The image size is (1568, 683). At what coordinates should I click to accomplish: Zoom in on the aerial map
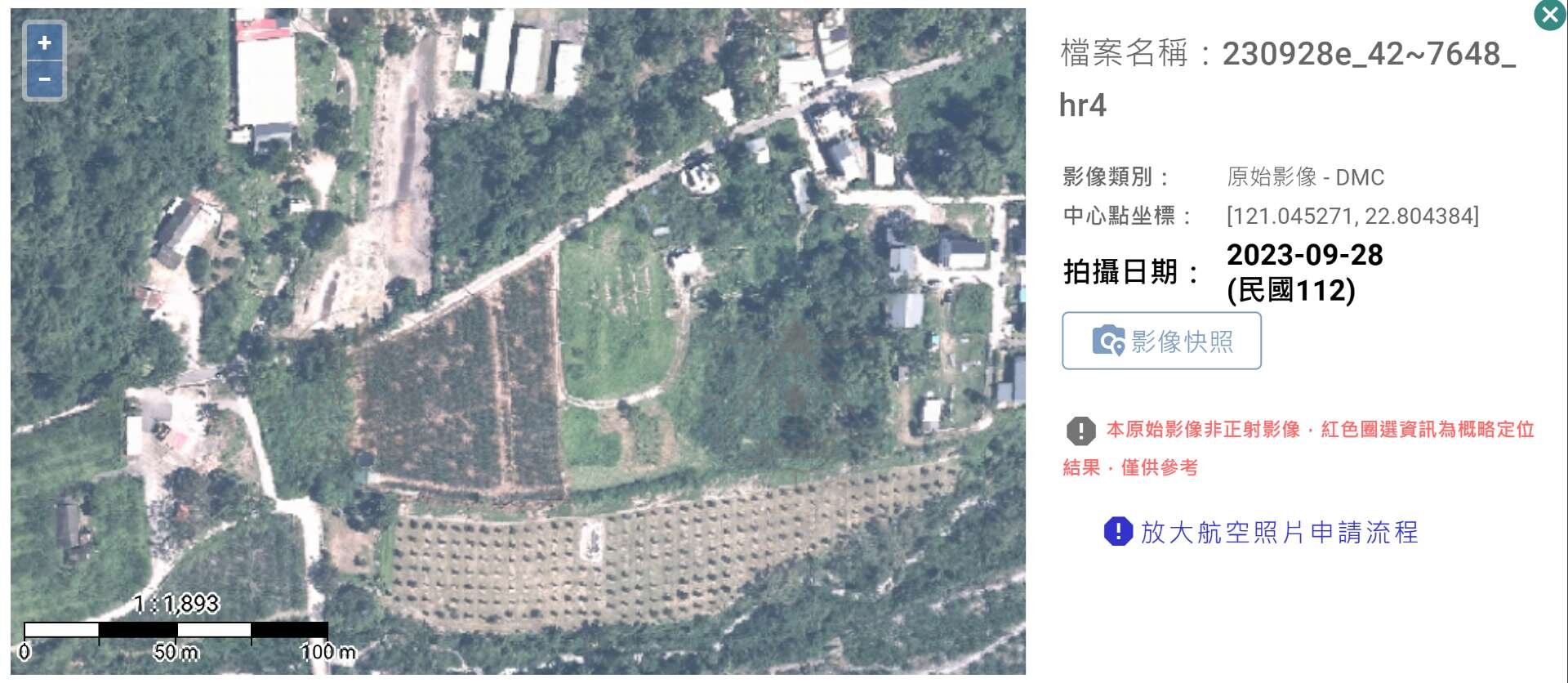coord(45,42)
